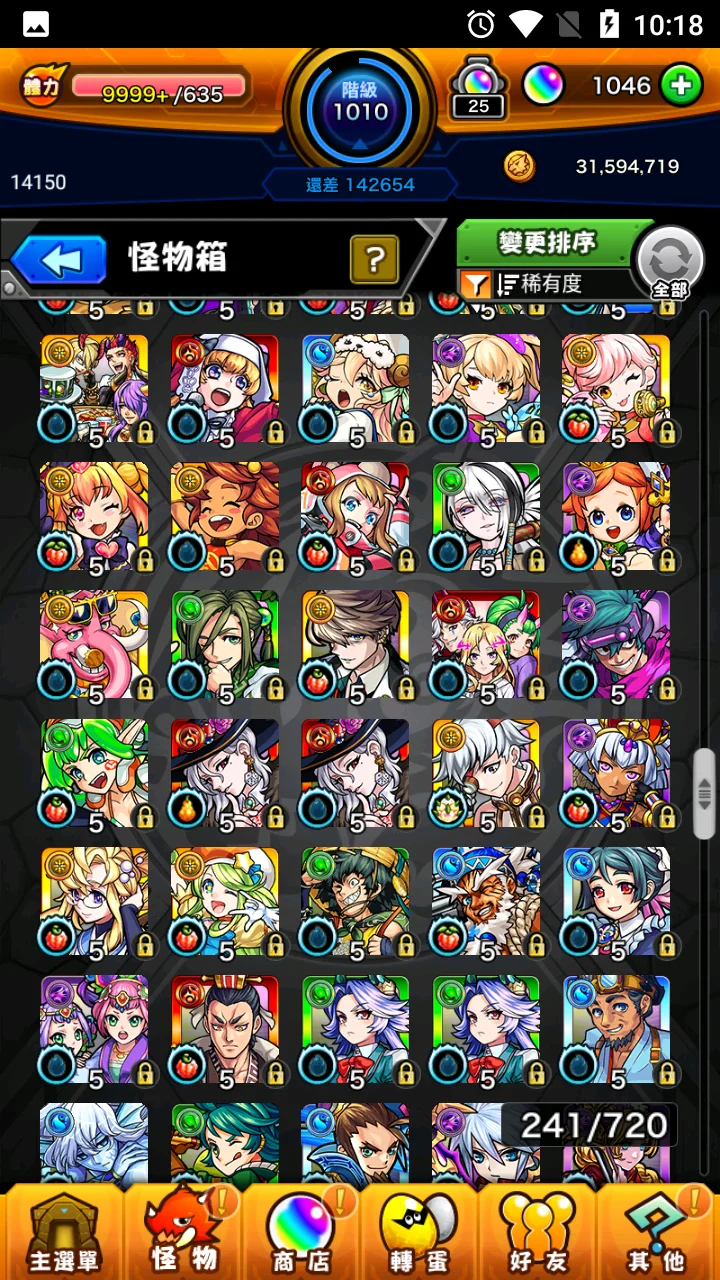720x1280 pixels.
Task: Open the 主選單 main menu tab
Action: (62, 1232)
